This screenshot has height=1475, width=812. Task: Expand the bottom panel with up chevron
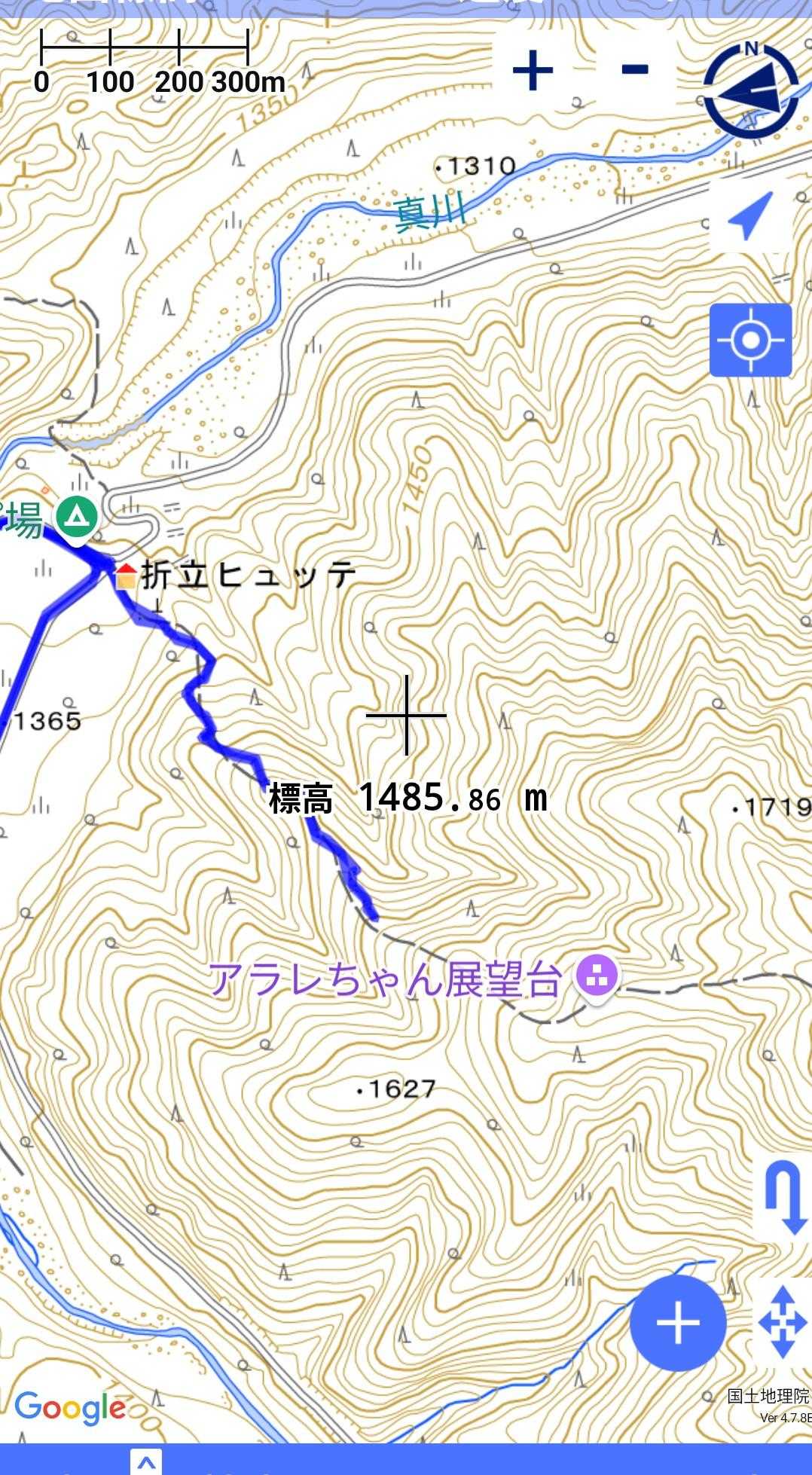[x=146, y=1462]
